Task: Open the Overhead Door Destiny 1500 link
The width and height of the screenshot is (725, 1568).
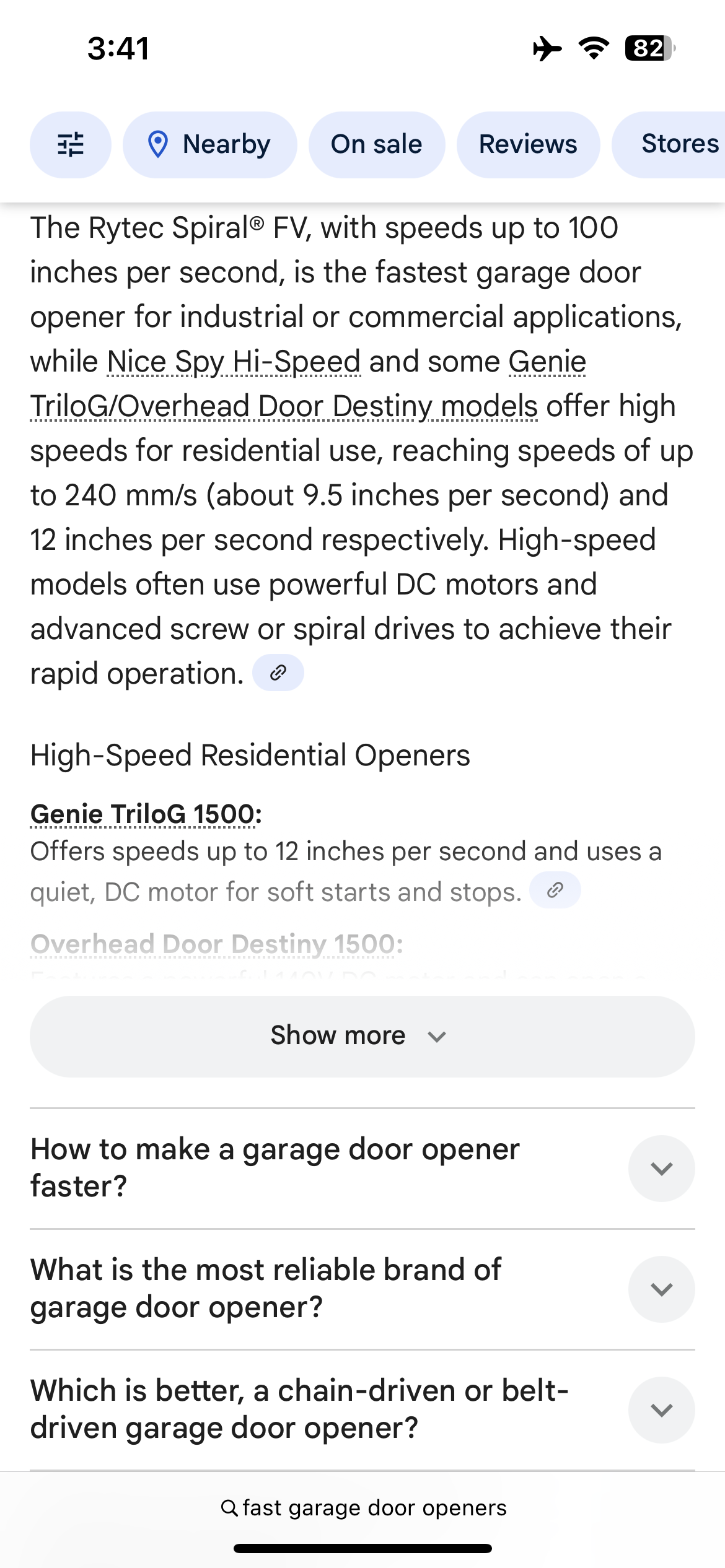Action: [x=216, y=944]
